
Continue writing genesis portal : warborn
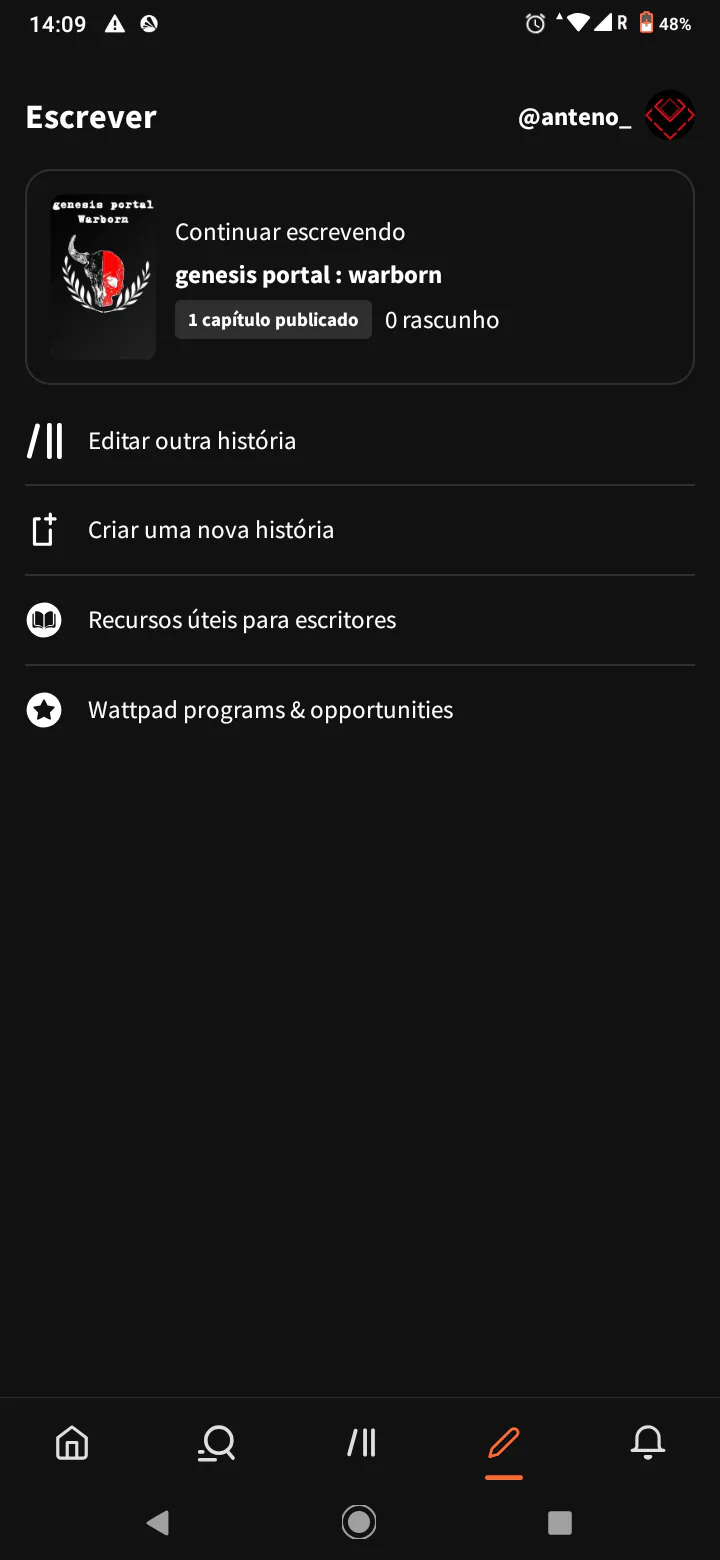click(360, 277)
